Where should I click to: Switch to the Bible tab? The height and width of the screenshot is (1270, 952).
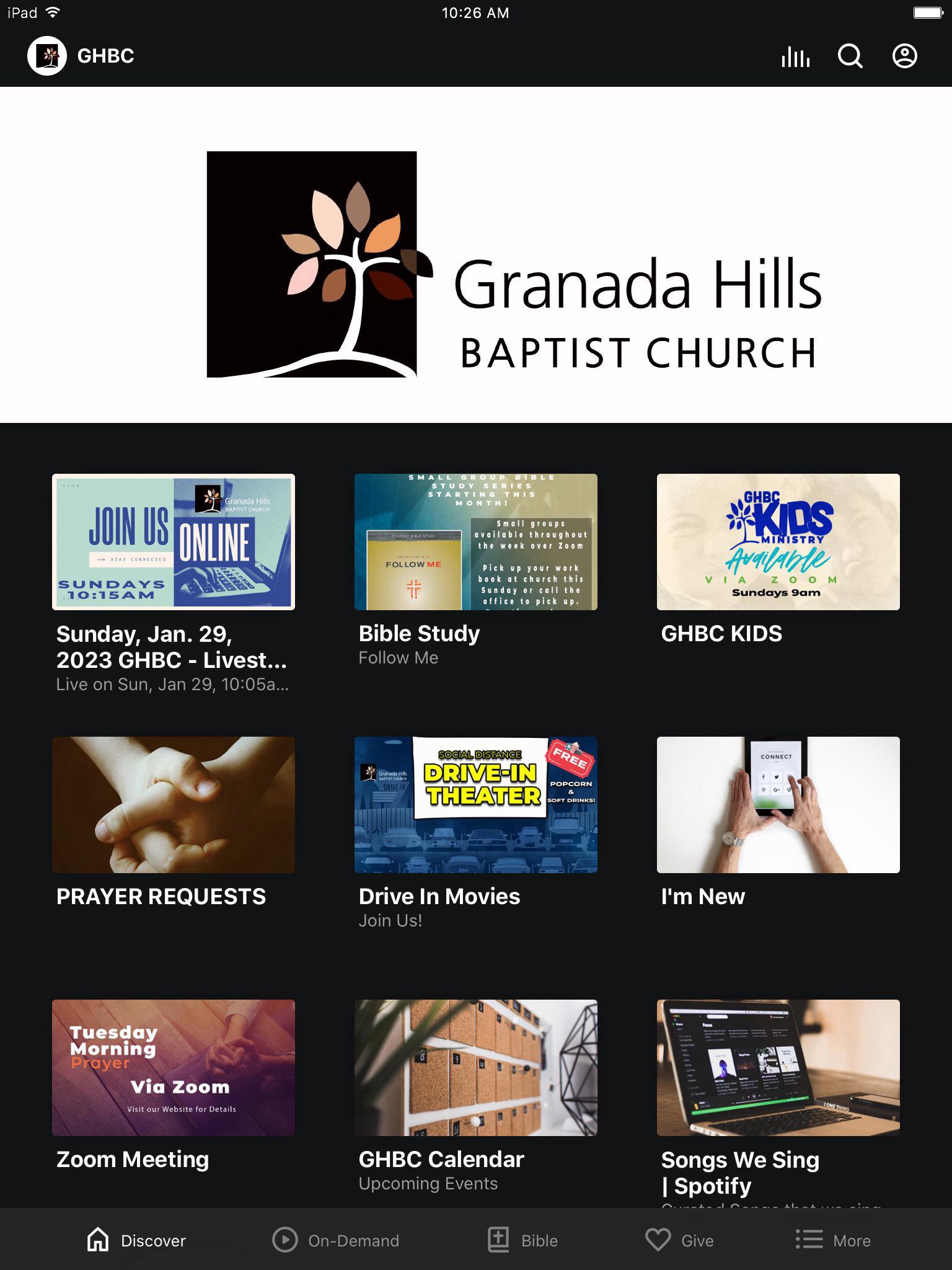click(x=522, y=1240)
